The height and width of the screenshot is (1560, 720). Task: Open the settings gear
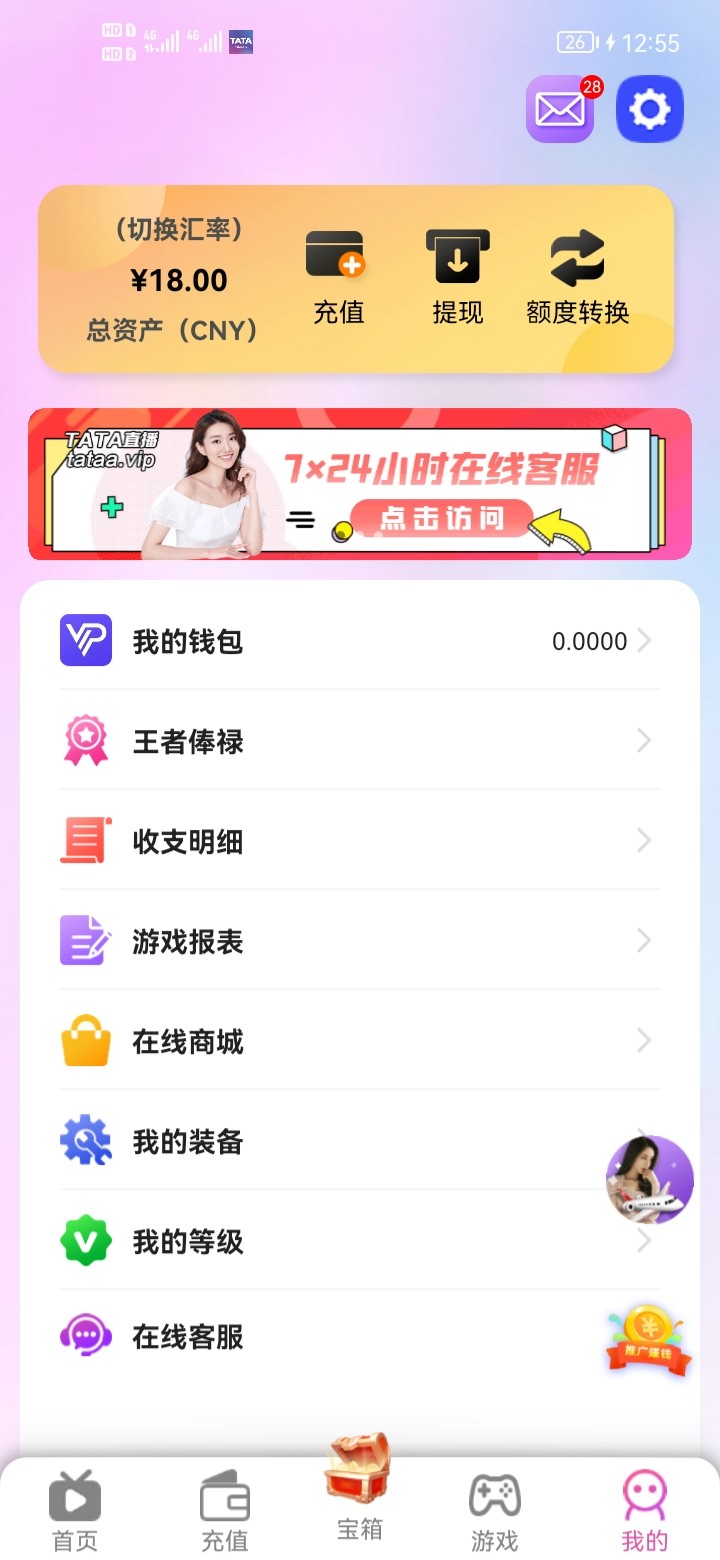click(x=650, y=109)
